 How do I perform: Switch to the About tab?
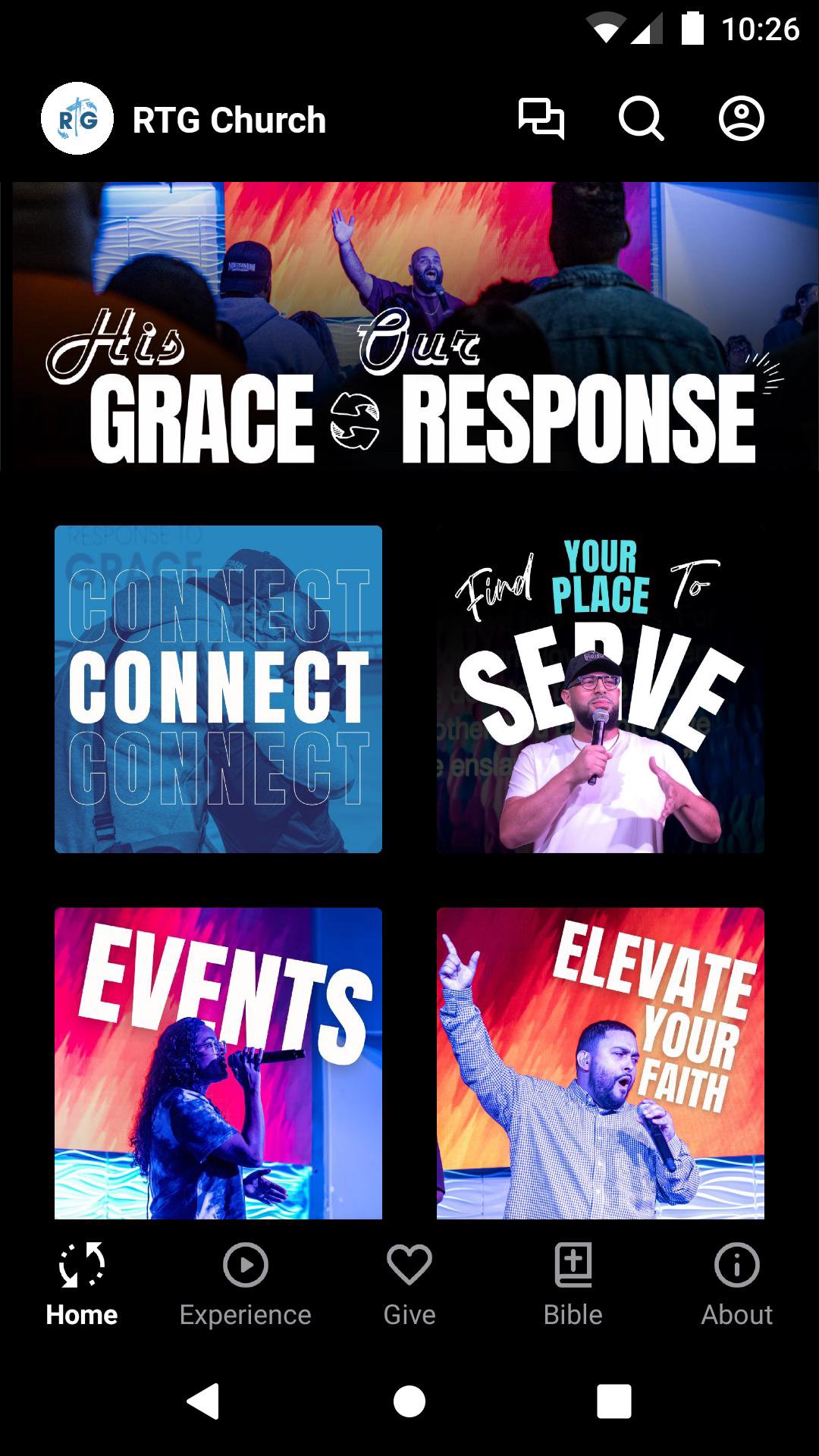pos(737,1283)
